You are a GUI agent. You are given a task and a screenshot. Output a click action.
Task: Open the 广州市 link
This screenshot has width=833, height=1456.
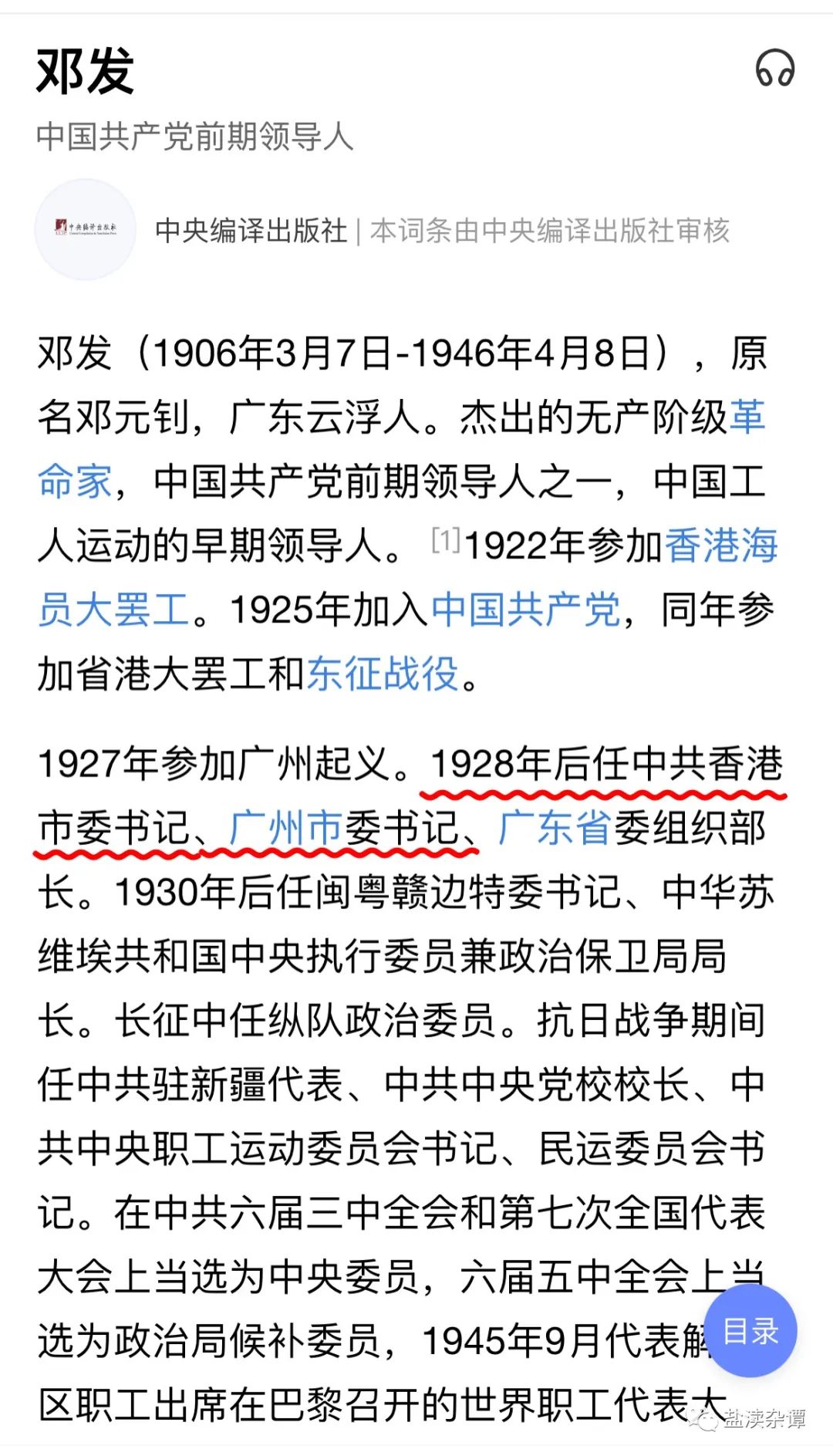point(286,828)
